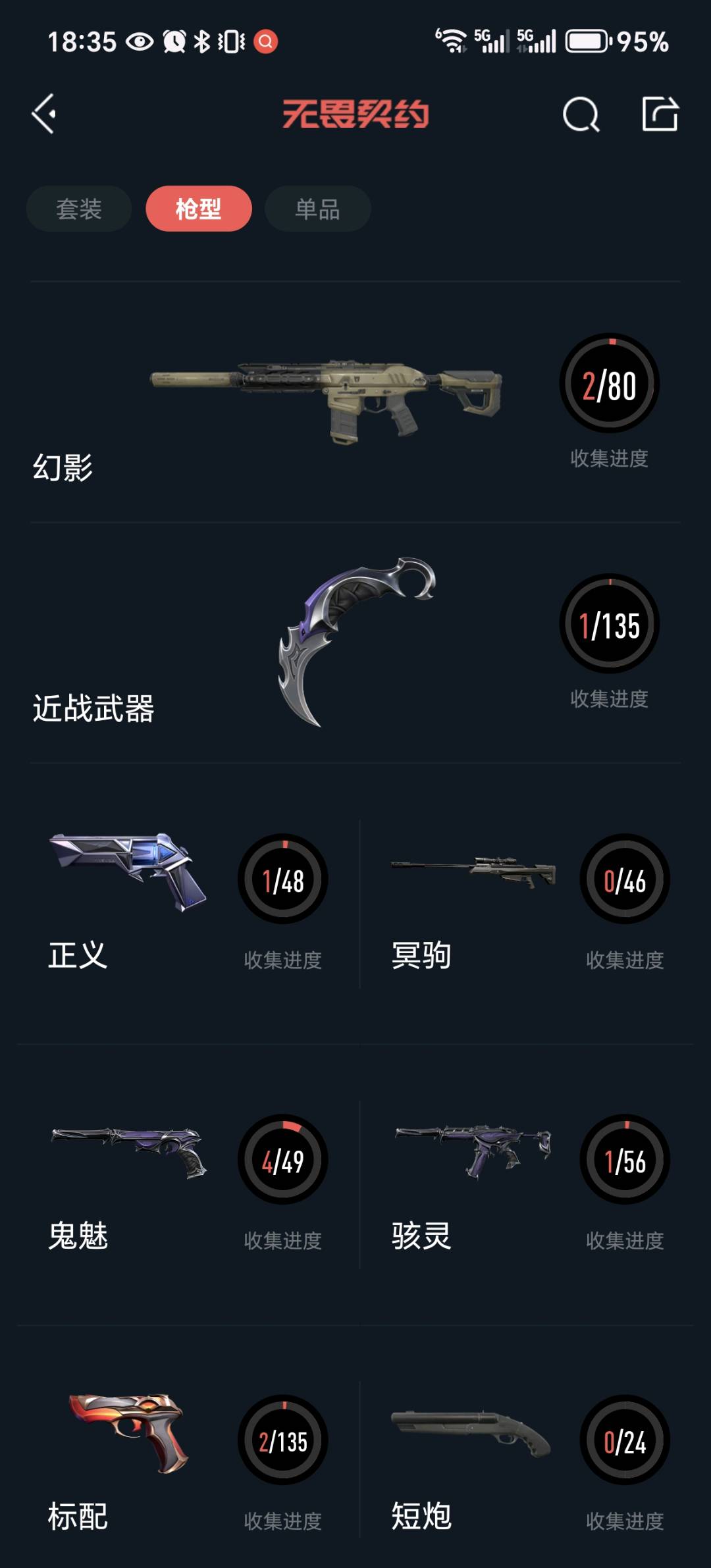
Task: Open the 近战武器 collection
Action: [x=355, y=643]
